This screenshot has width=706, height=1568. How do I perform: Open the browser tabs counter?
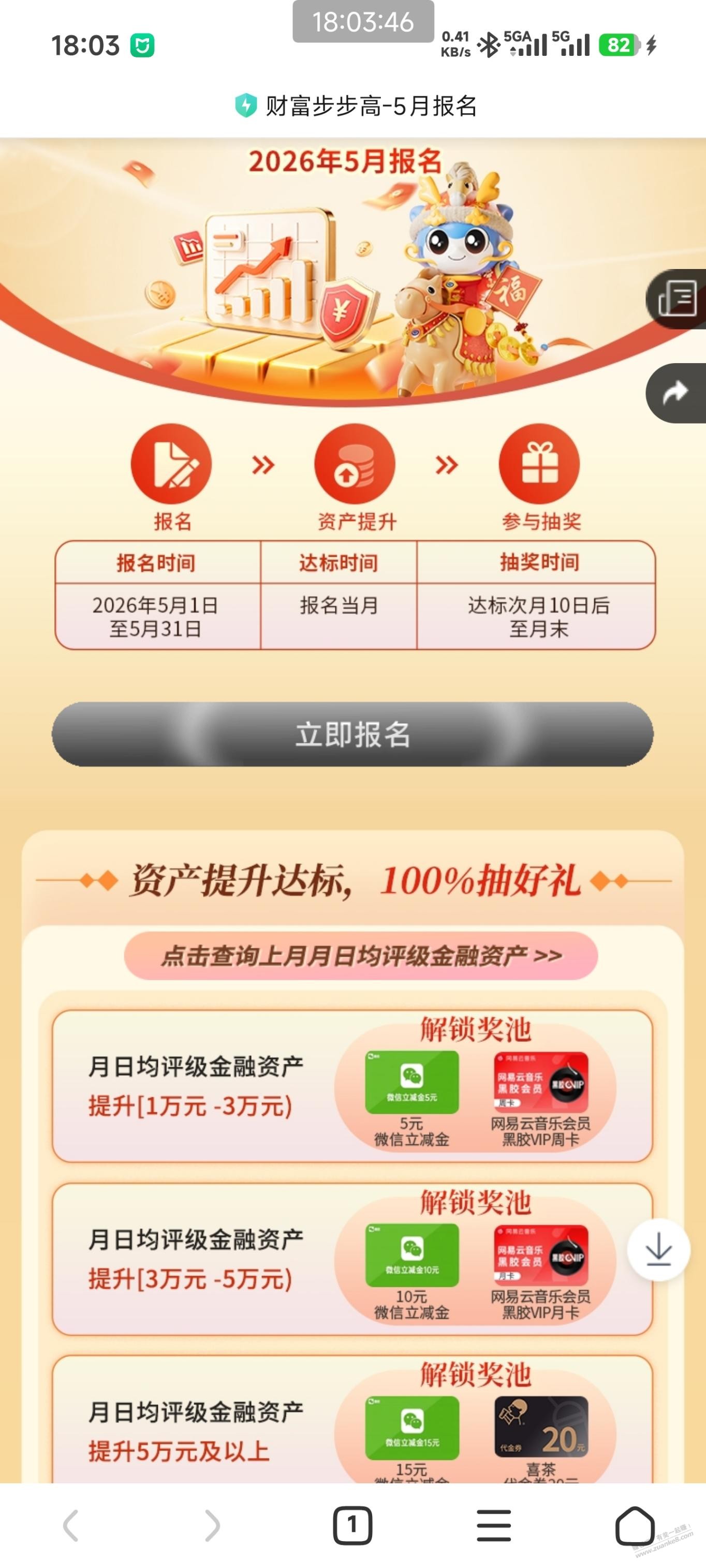pyautogui.click(x=352, y=1526)
